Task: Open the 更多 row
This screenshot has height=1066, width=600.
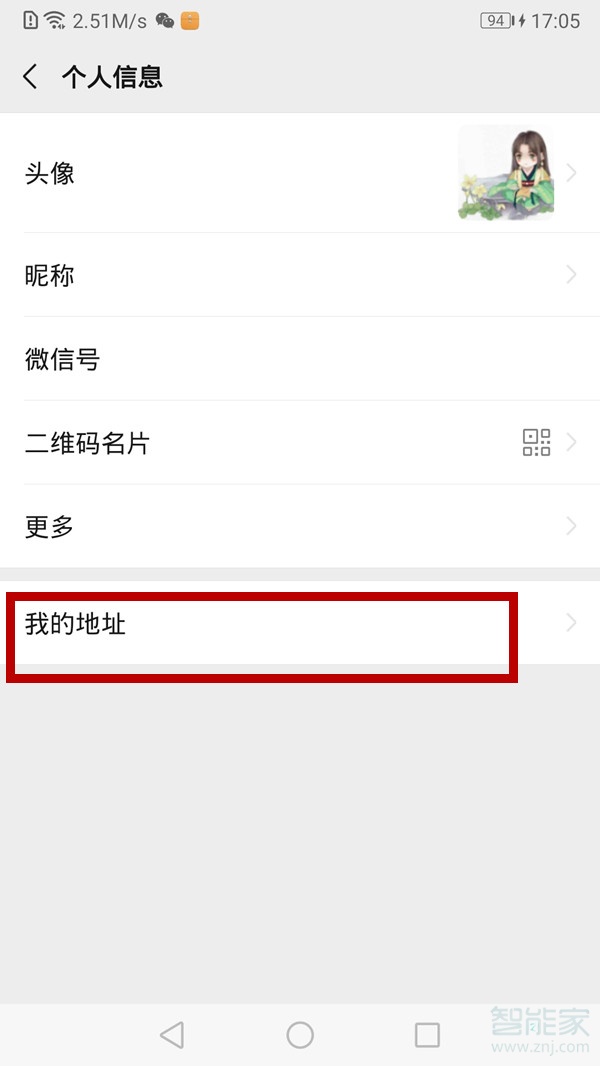Action: pyautogui.click(x=300, y=526)
